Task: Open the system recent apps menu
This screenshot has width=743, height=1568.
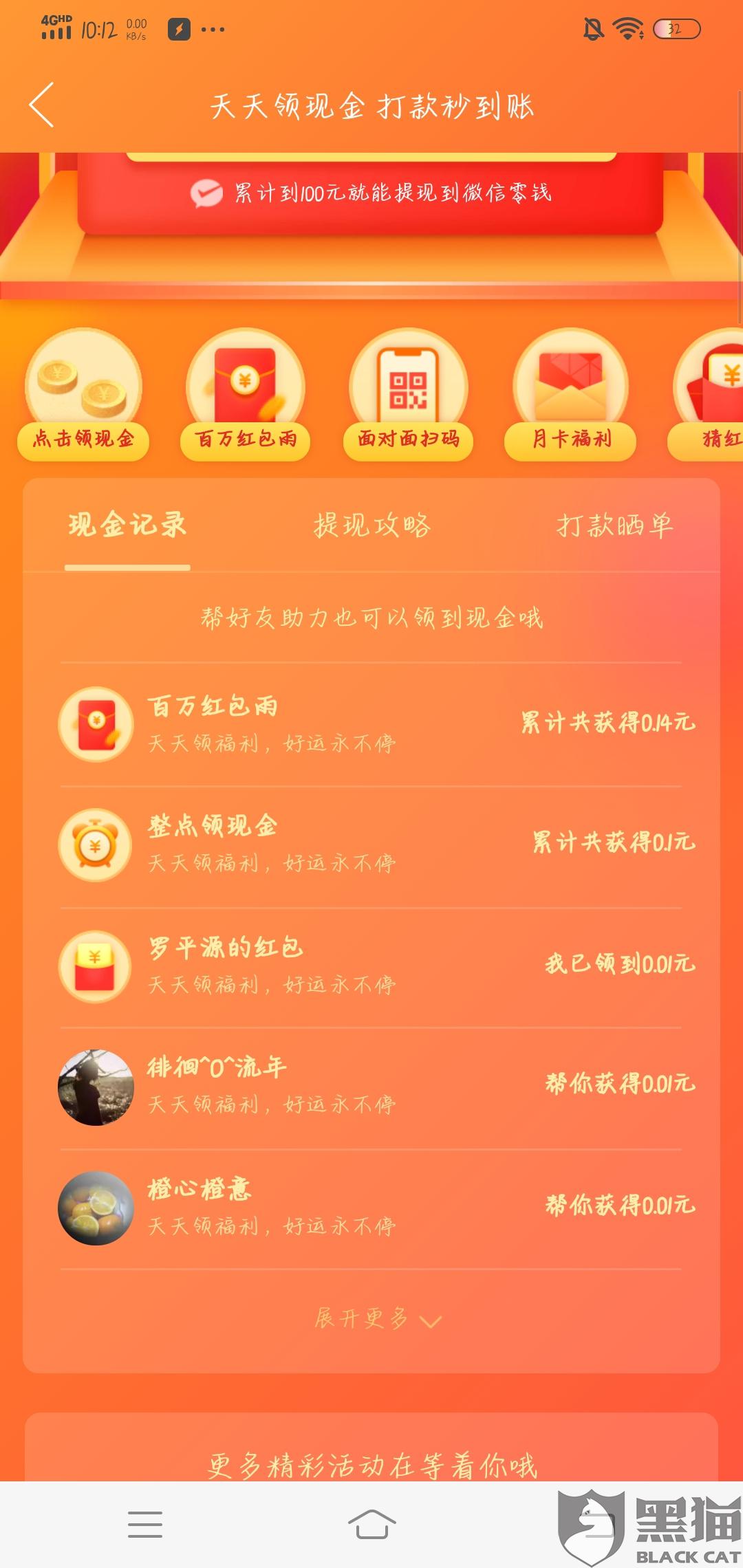Action: [x=145, y=1525]
